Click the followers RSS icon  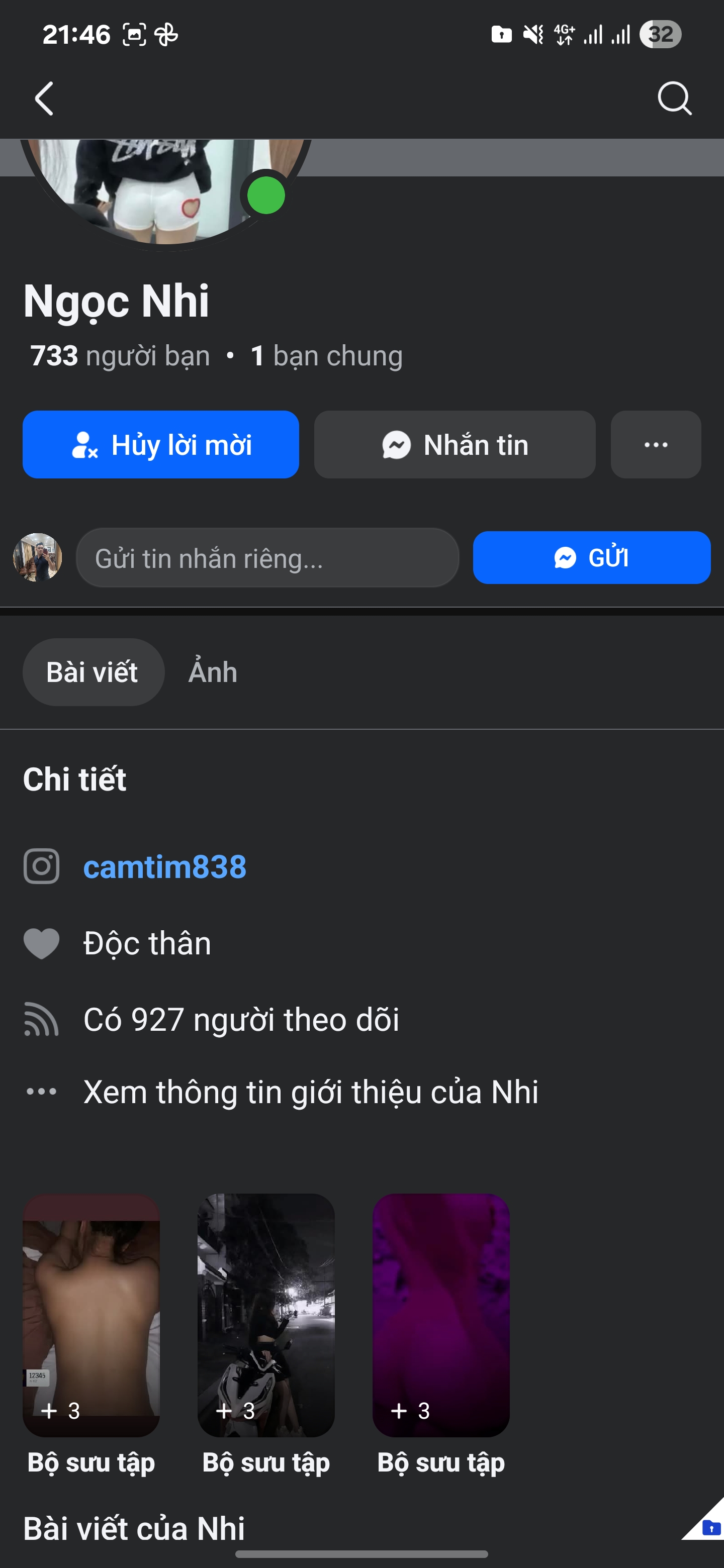tap(41, 1019)
